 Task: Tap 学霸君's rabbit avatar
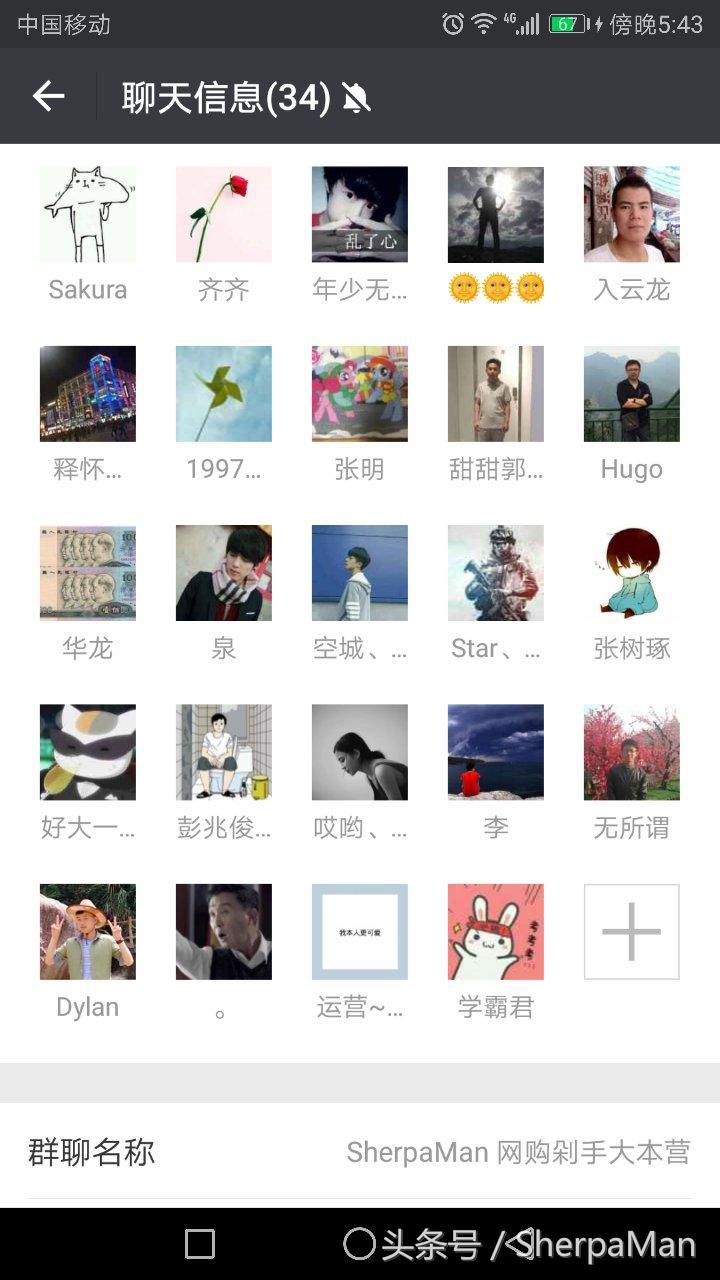tap(495, 931)
